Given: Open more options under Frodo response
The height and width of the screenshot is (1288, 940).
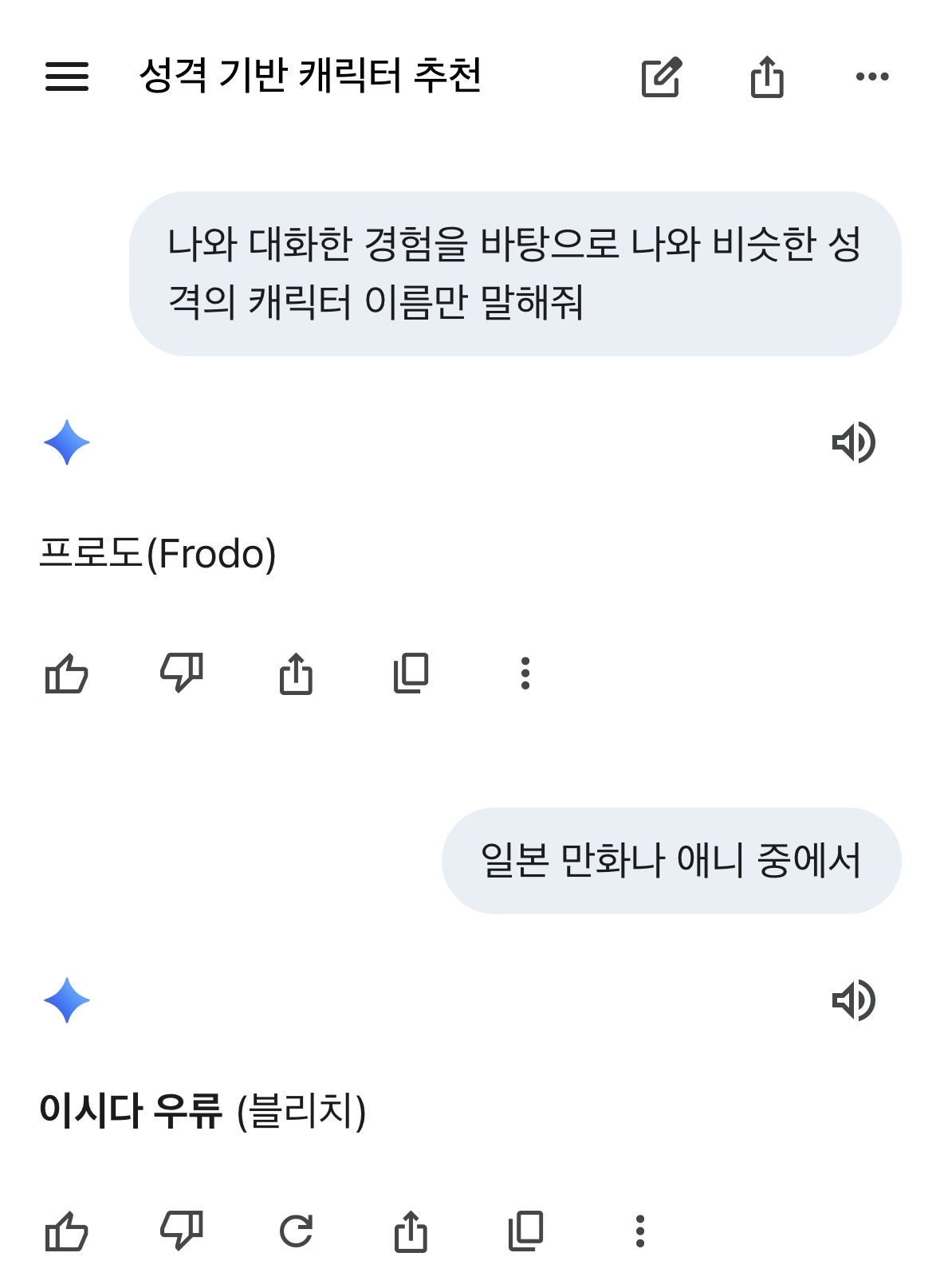Looking at the screenshot, I should click(x=525, y=673).
